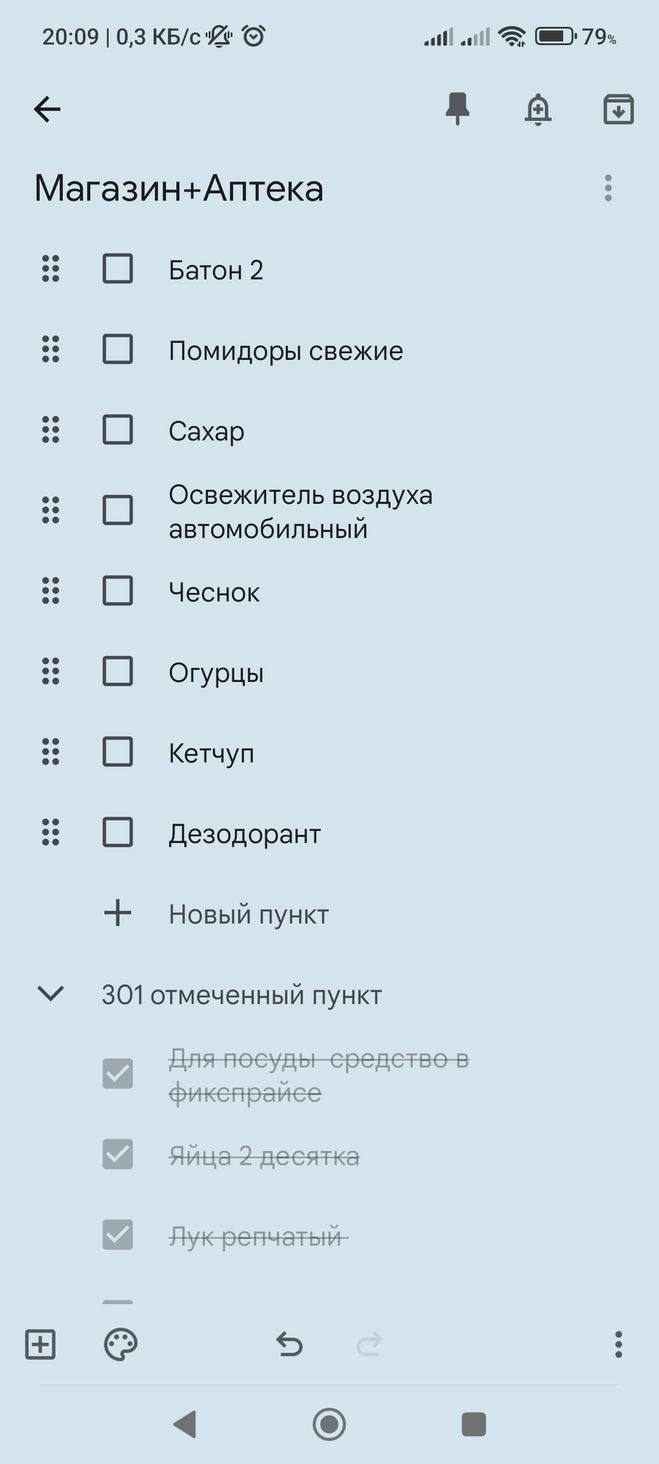Tick the Сахар checkbox
The height and width of the screenshot is (1464, 659).
pos(118,430)
